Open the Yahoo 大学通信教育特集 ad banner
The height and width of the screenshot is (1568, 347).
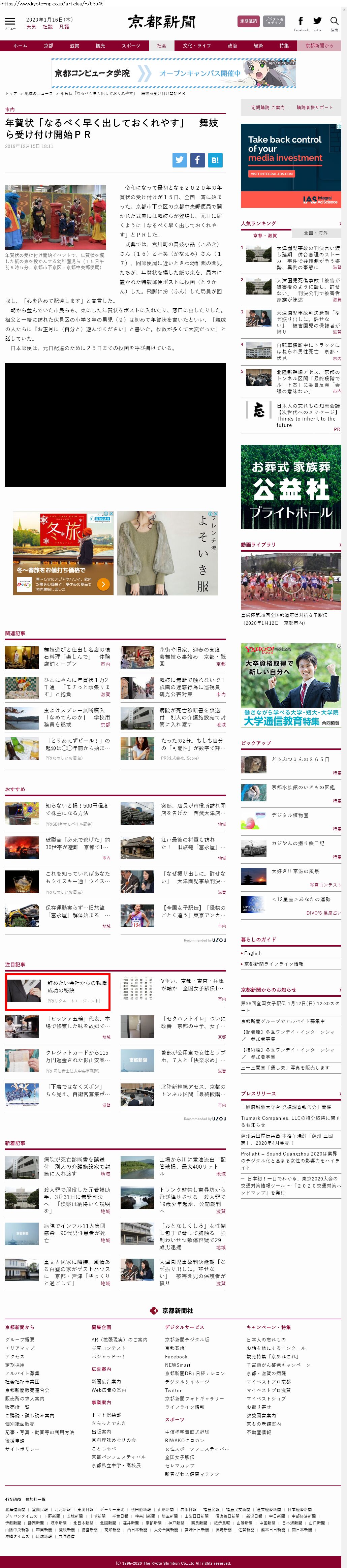pos(290,685)
